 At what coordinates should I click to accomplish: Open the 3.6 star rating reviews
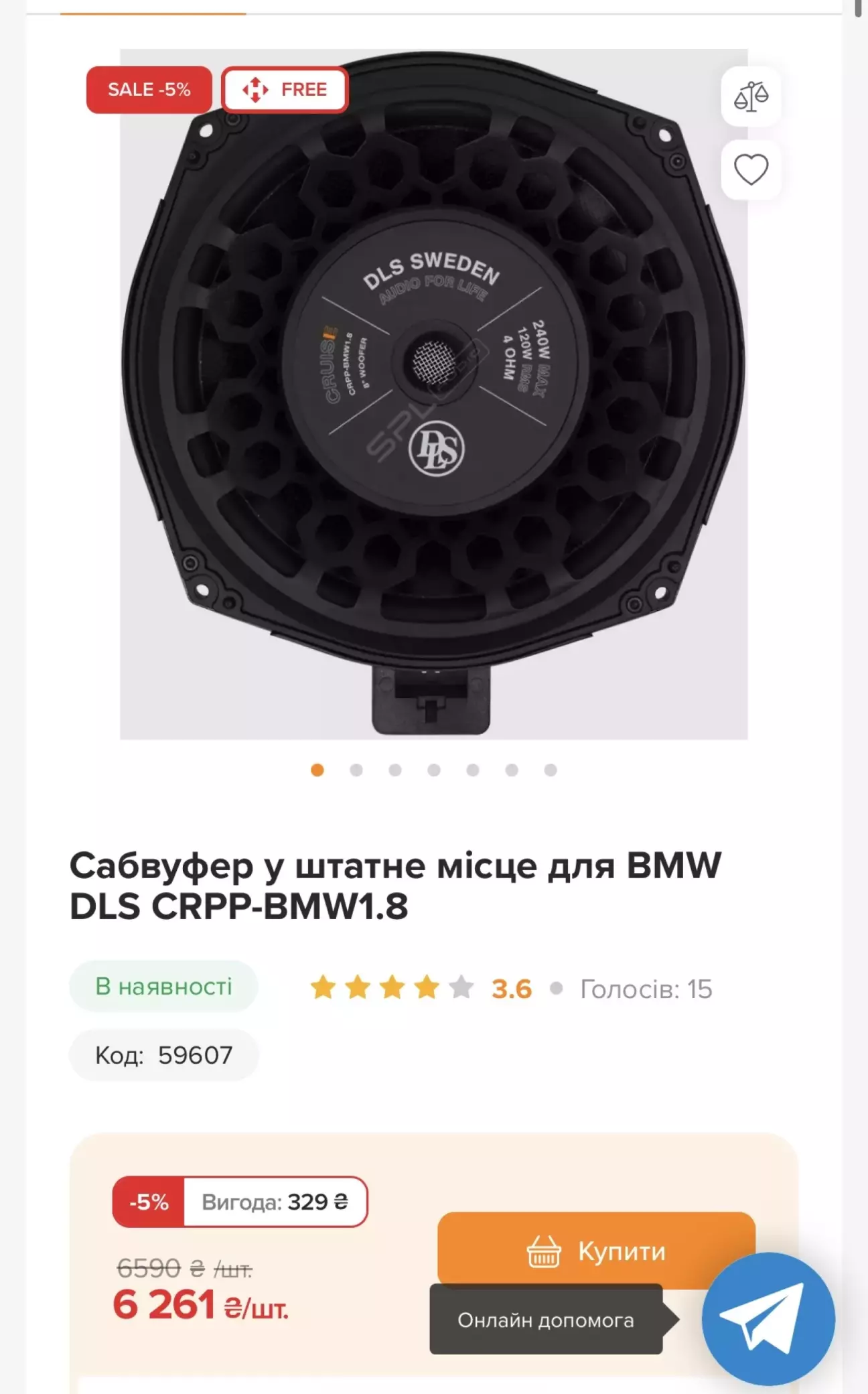(x=421, y=989)
